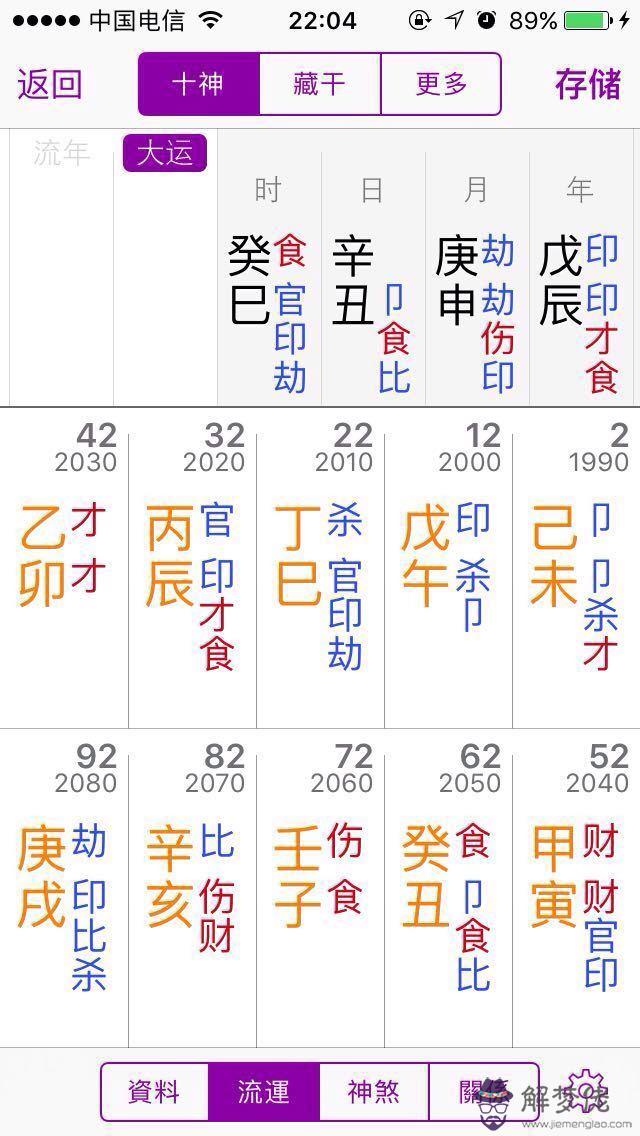Save the chart with 存储
The image size is (640, 1136).
(588, 84)
